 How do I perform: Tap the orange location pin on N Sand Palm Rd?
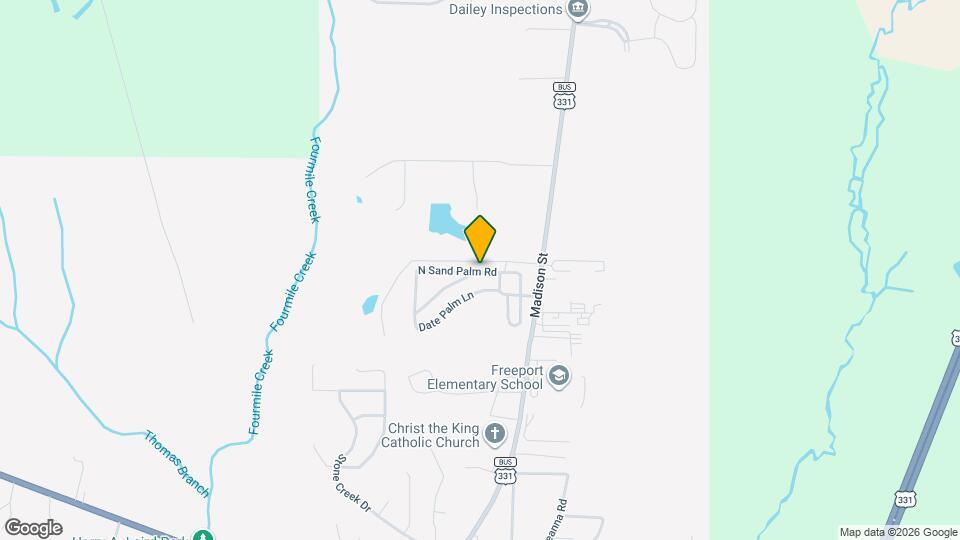click(481, 239)
